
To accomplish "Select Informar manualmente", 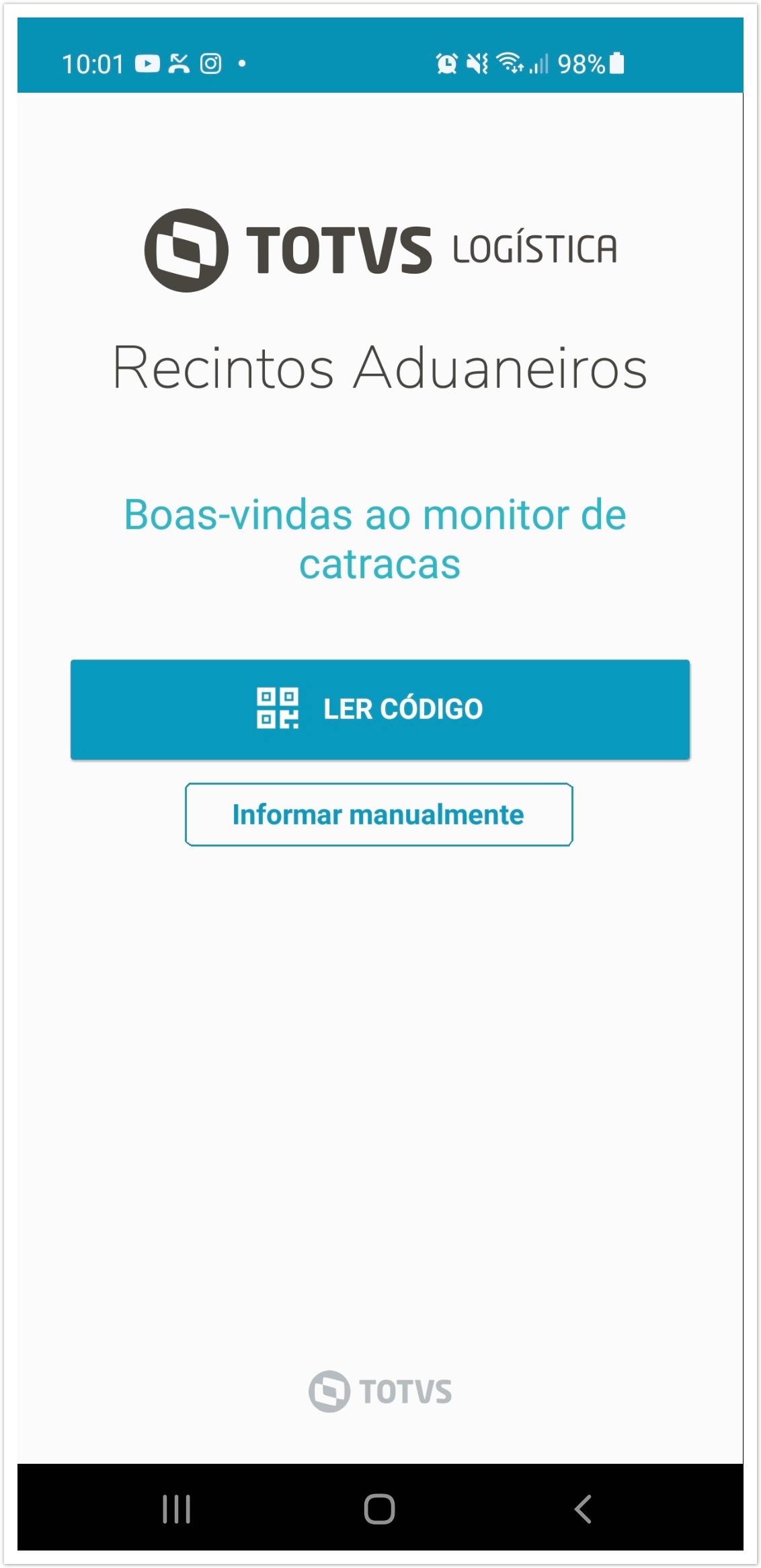I will (378, 815).
